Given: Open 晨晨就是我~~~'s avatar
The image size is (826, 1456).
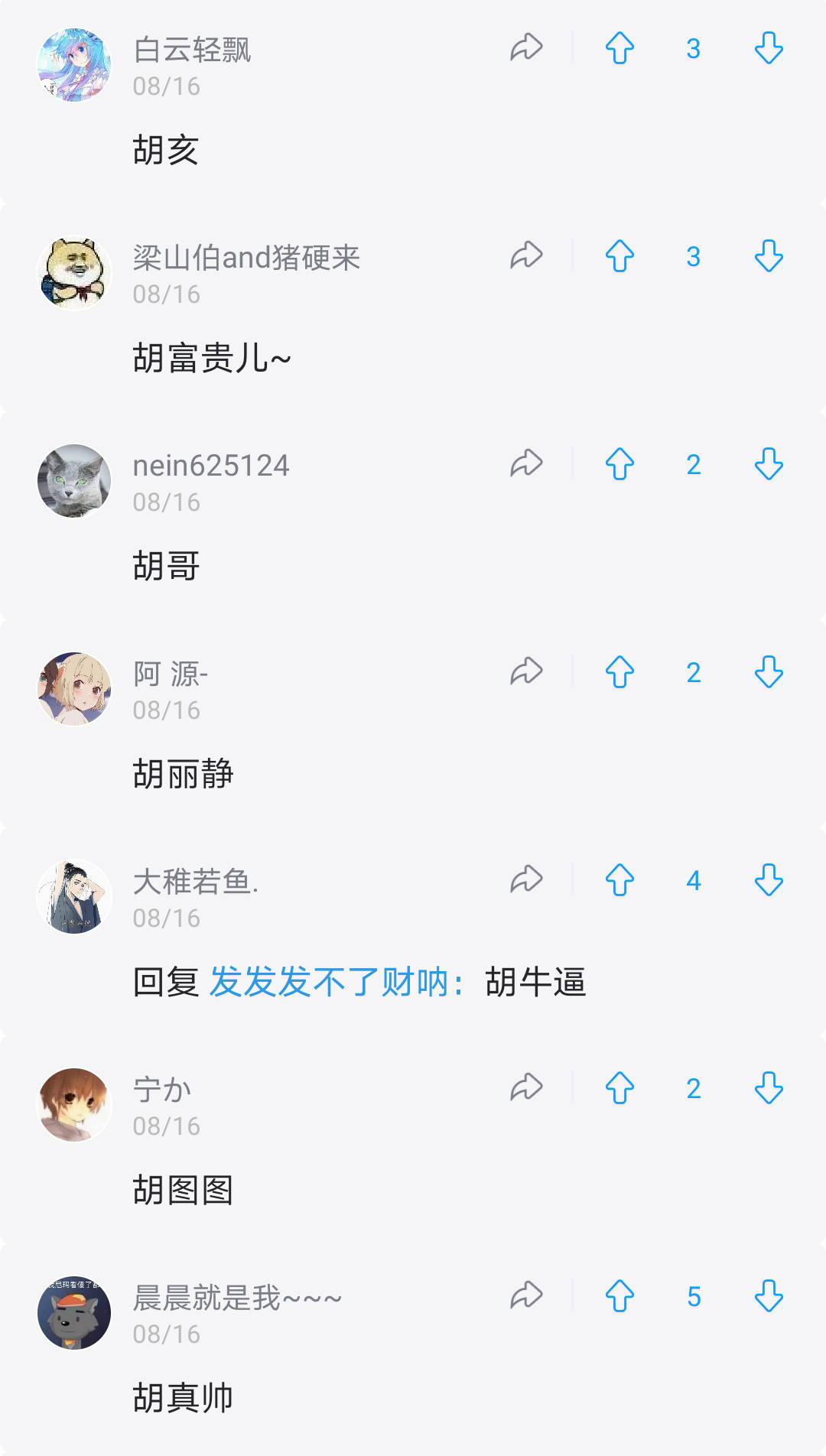Looking at the screenshot, I should click(74, 1313).
